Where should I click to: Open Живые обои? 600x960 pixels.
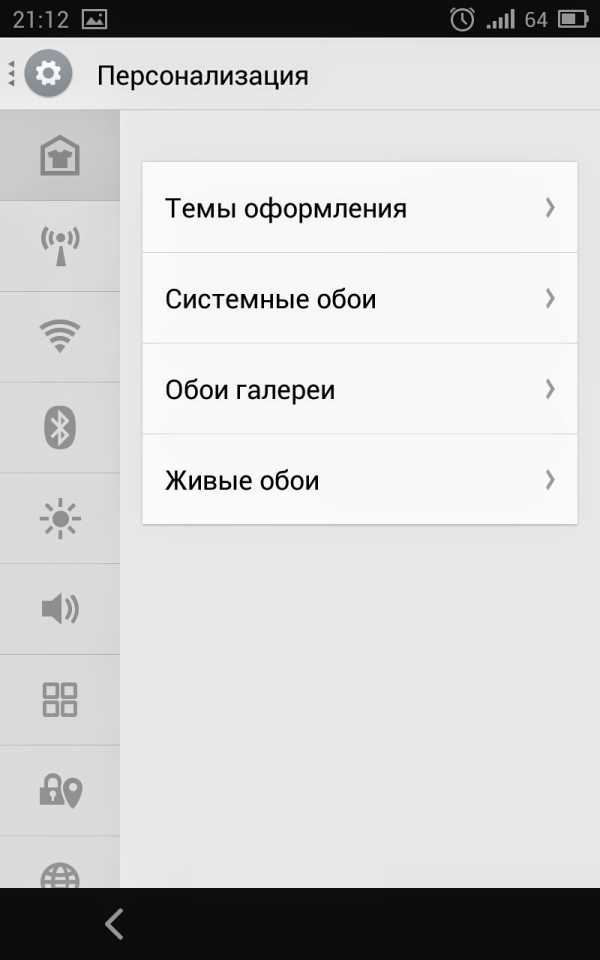360,479
